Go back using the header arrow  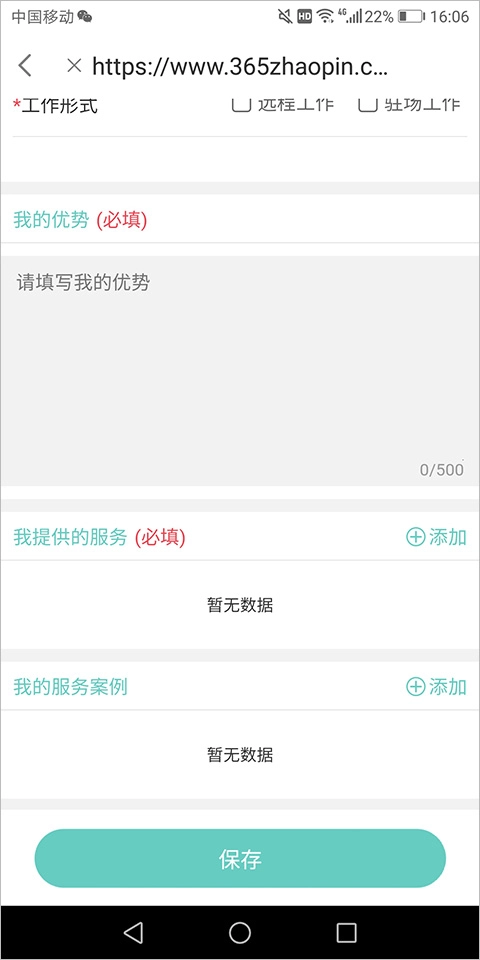tap(25, 65)
